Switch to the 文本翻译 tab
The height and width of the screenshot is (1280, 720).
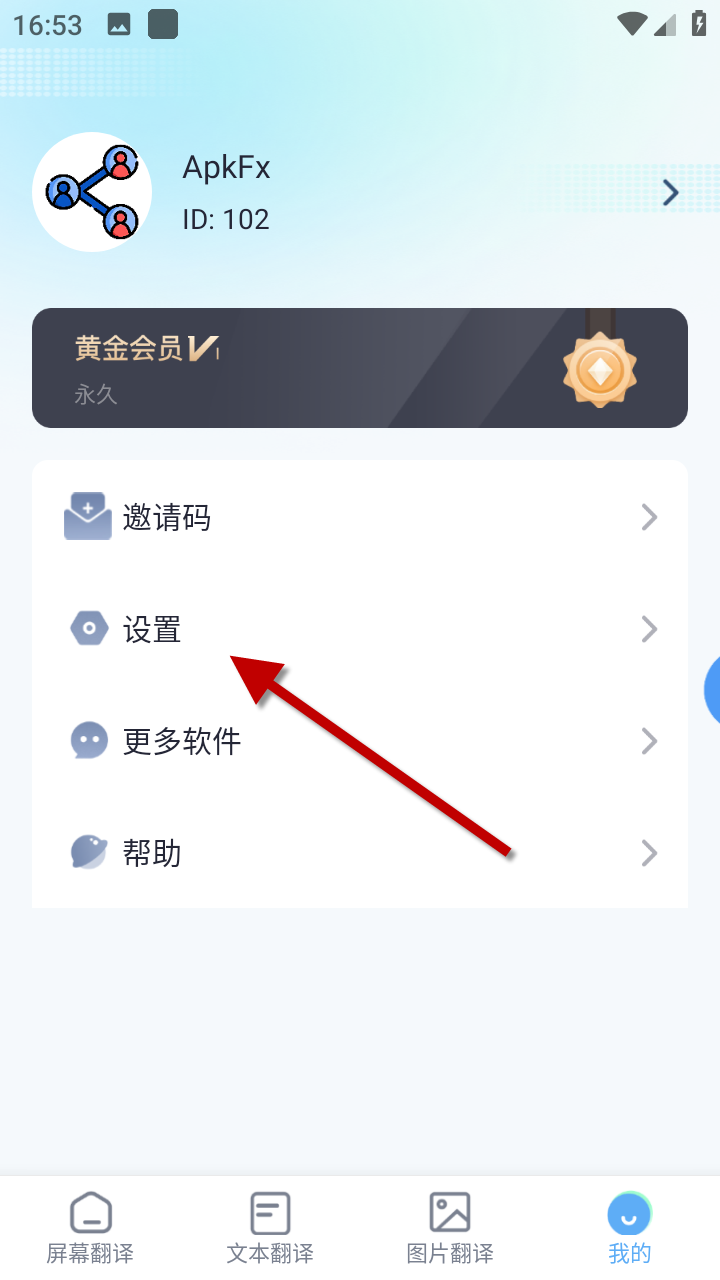pyautogui.click(x=270, y=1228)
